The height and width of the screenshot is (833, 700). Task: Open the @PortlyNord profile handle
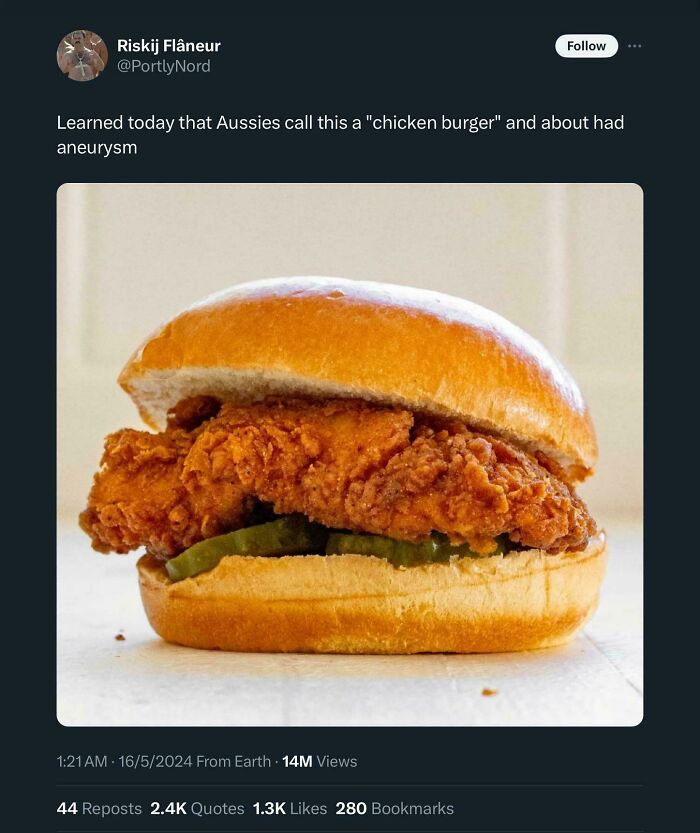pos(164,66)
